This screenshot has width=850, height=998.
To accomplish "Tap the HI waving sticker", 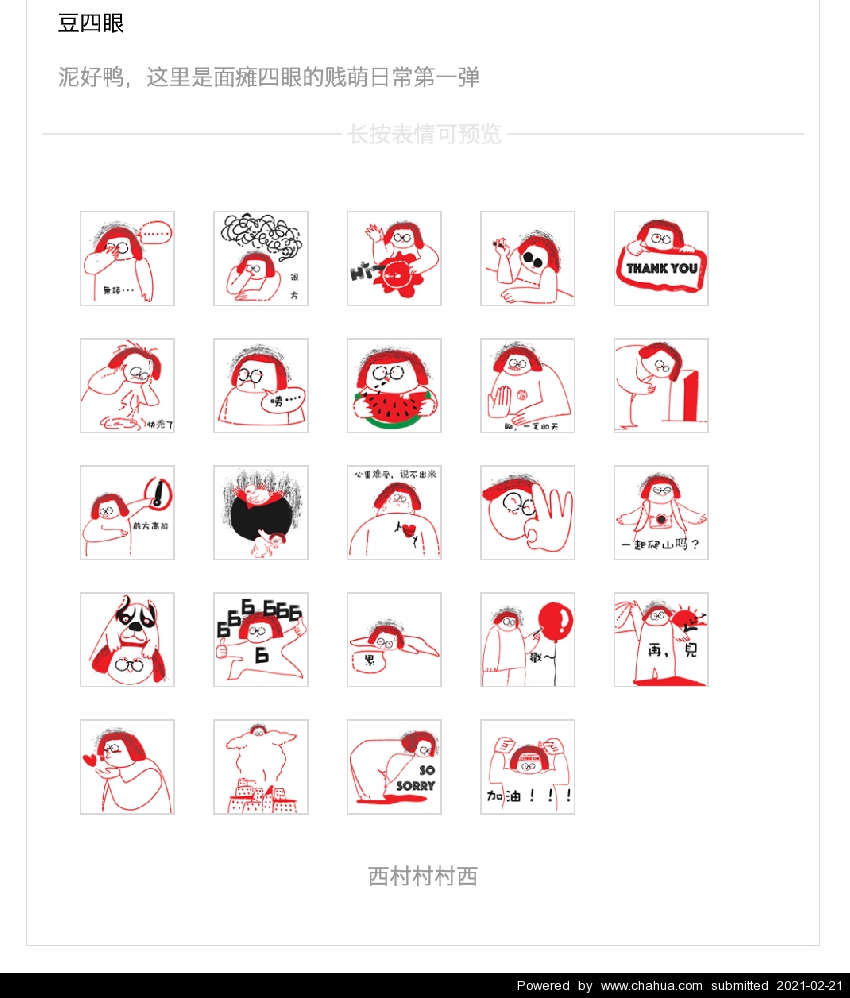I will (x=394, y=258).
